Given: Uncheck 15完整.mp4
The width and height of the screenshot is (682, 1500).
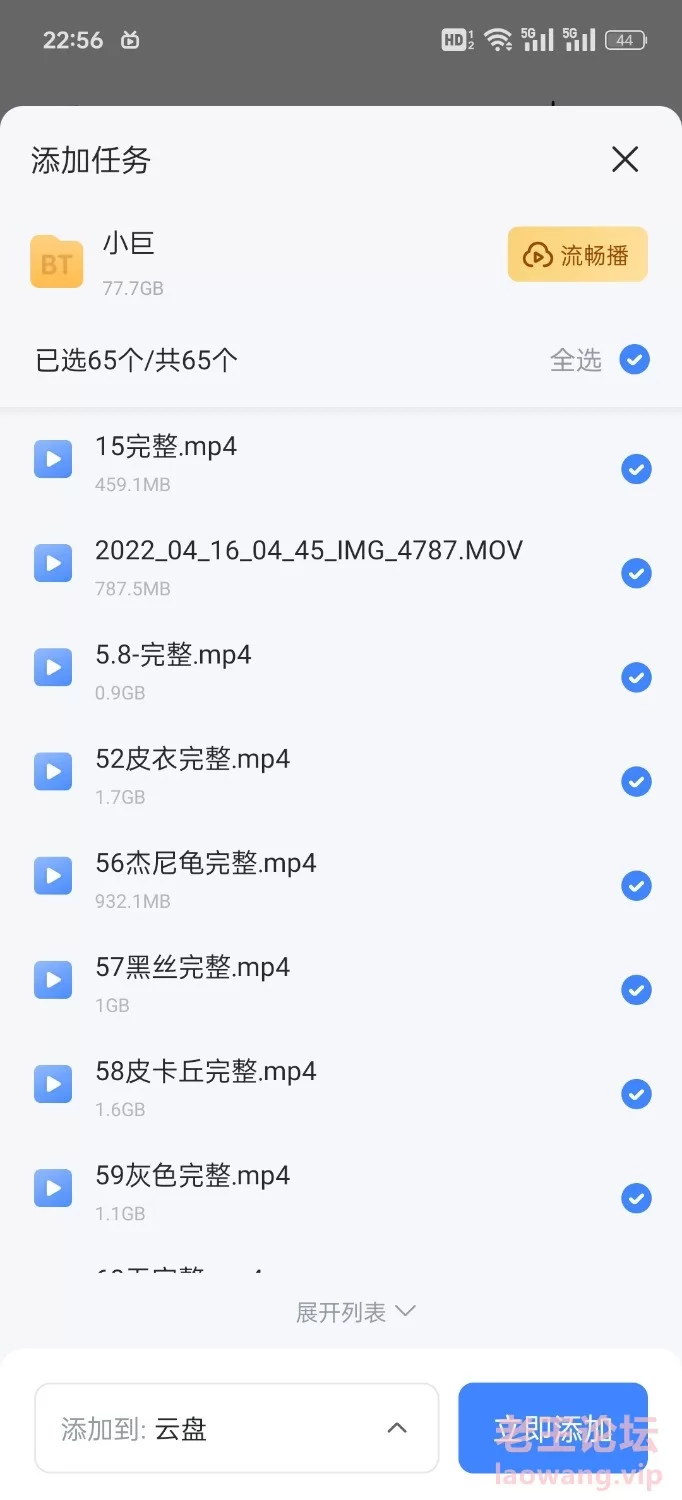Looking at the screenshot, I should click(636, 469).
